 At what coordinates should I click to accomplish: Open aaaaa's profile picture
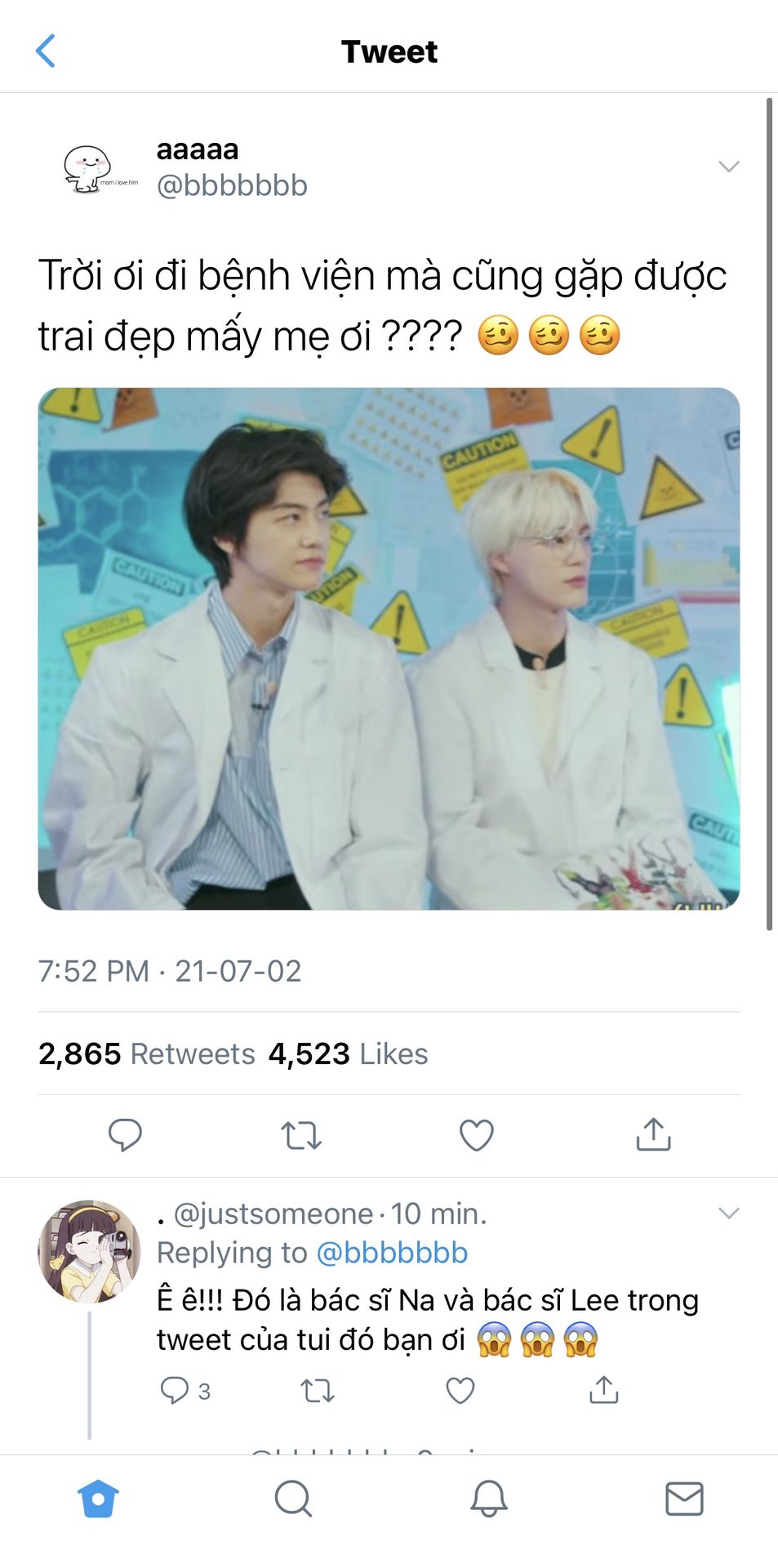pos(88,167)
